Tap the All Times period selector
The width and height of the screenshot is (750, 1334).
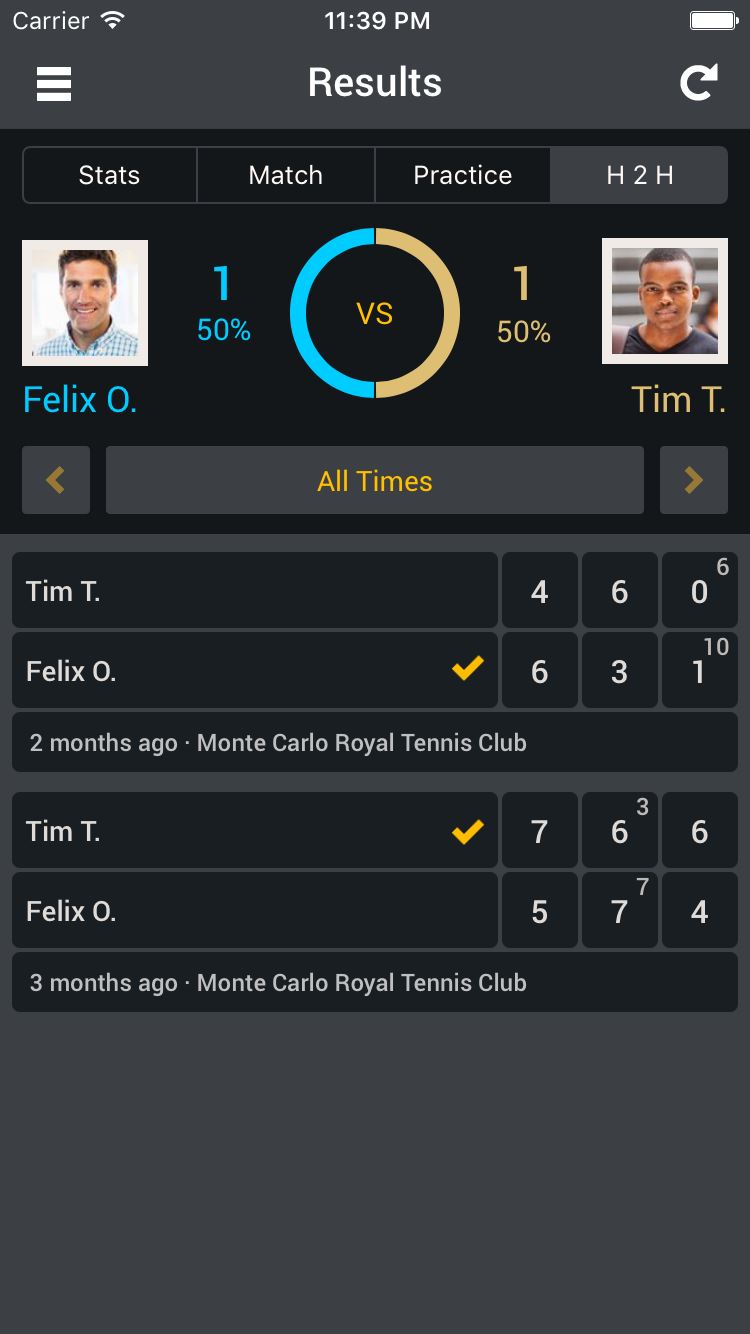tap(375, 480)
